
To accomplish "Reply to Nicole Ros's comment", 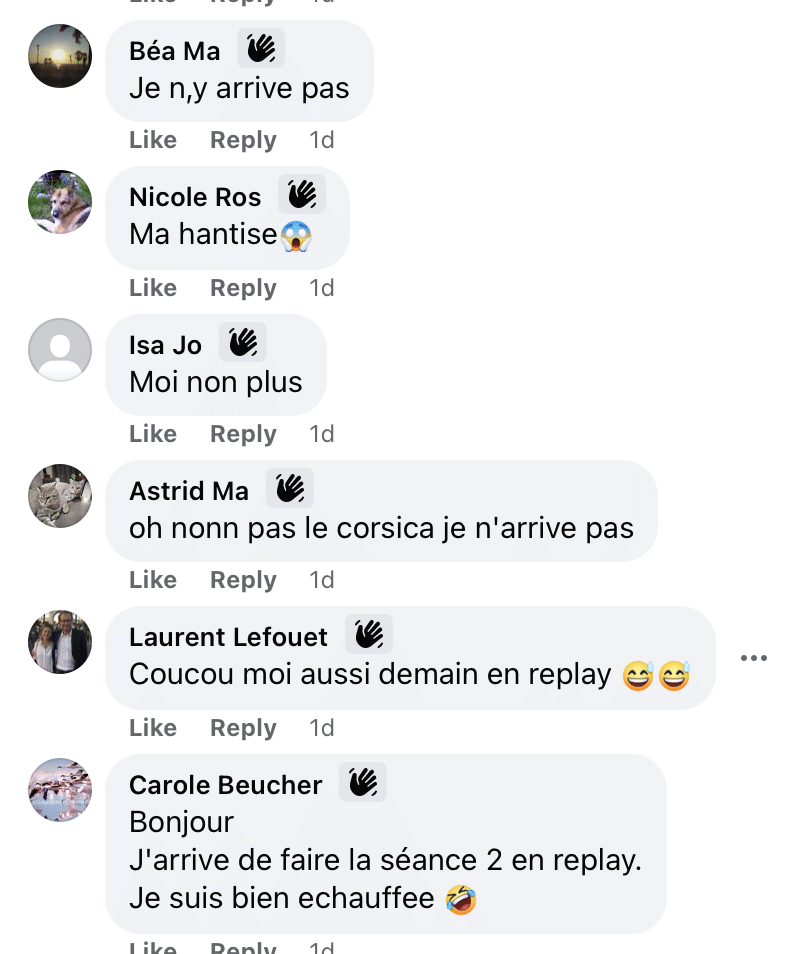I will tap(242, 288).
